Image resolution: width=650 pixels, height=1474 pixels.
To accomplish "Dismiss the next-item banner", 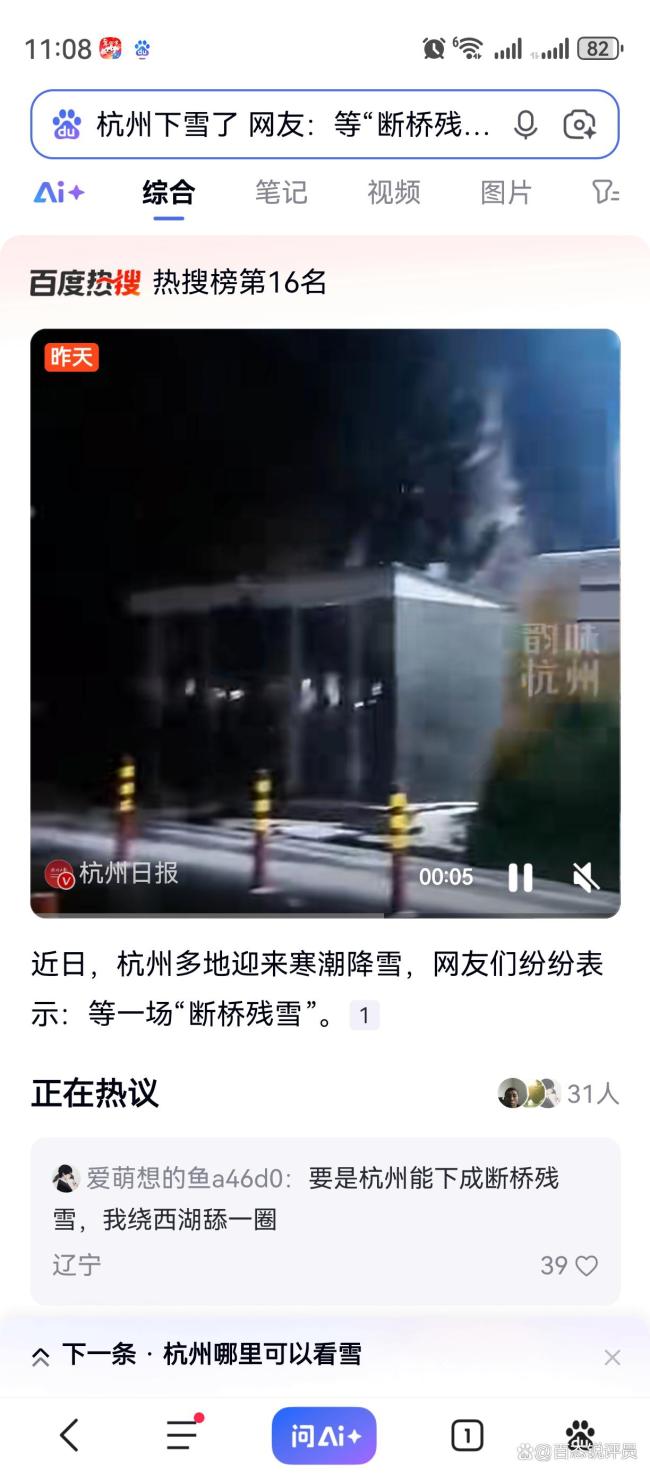I will (x=612, y=1357).
